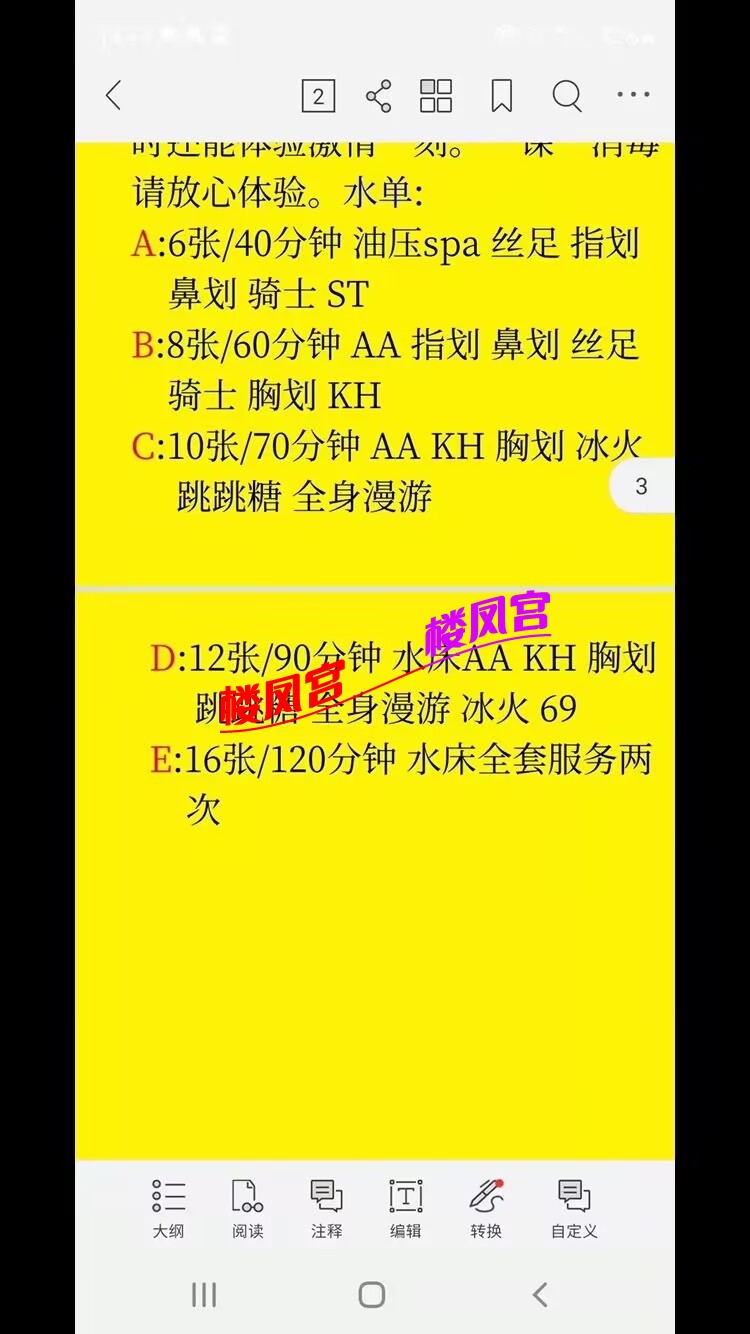The image size is (750, 1334).
Task: Share this document
Action: click(x=378, y=96)
